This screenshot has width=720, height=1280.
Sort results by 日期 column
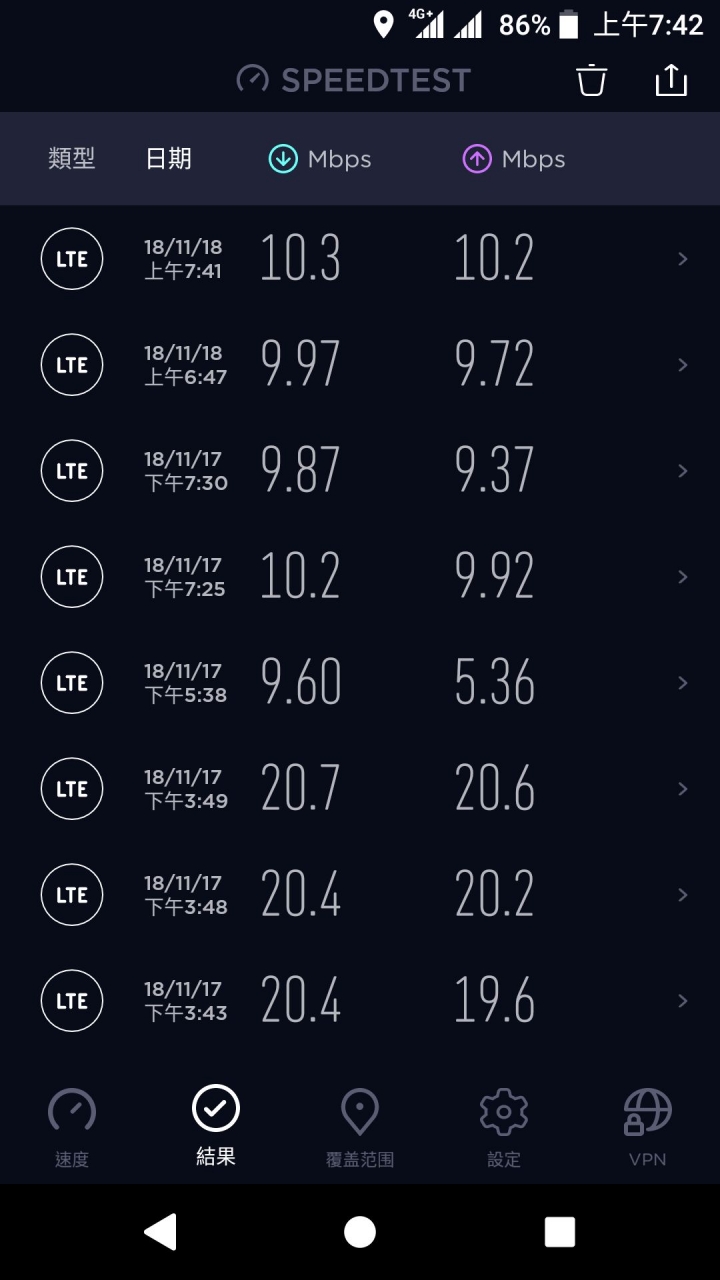point(168,159)
